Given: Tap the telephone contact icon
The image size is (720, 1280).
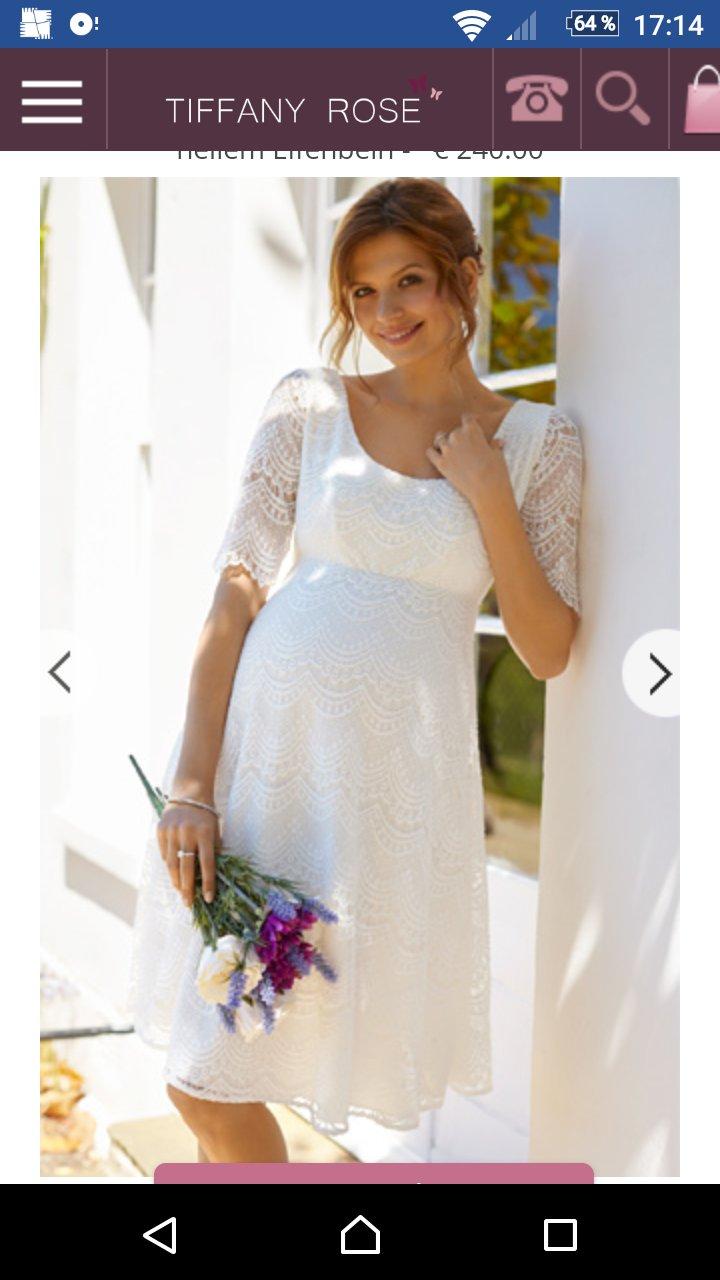Looking at the screenshot, I should (x=537, y=100).
